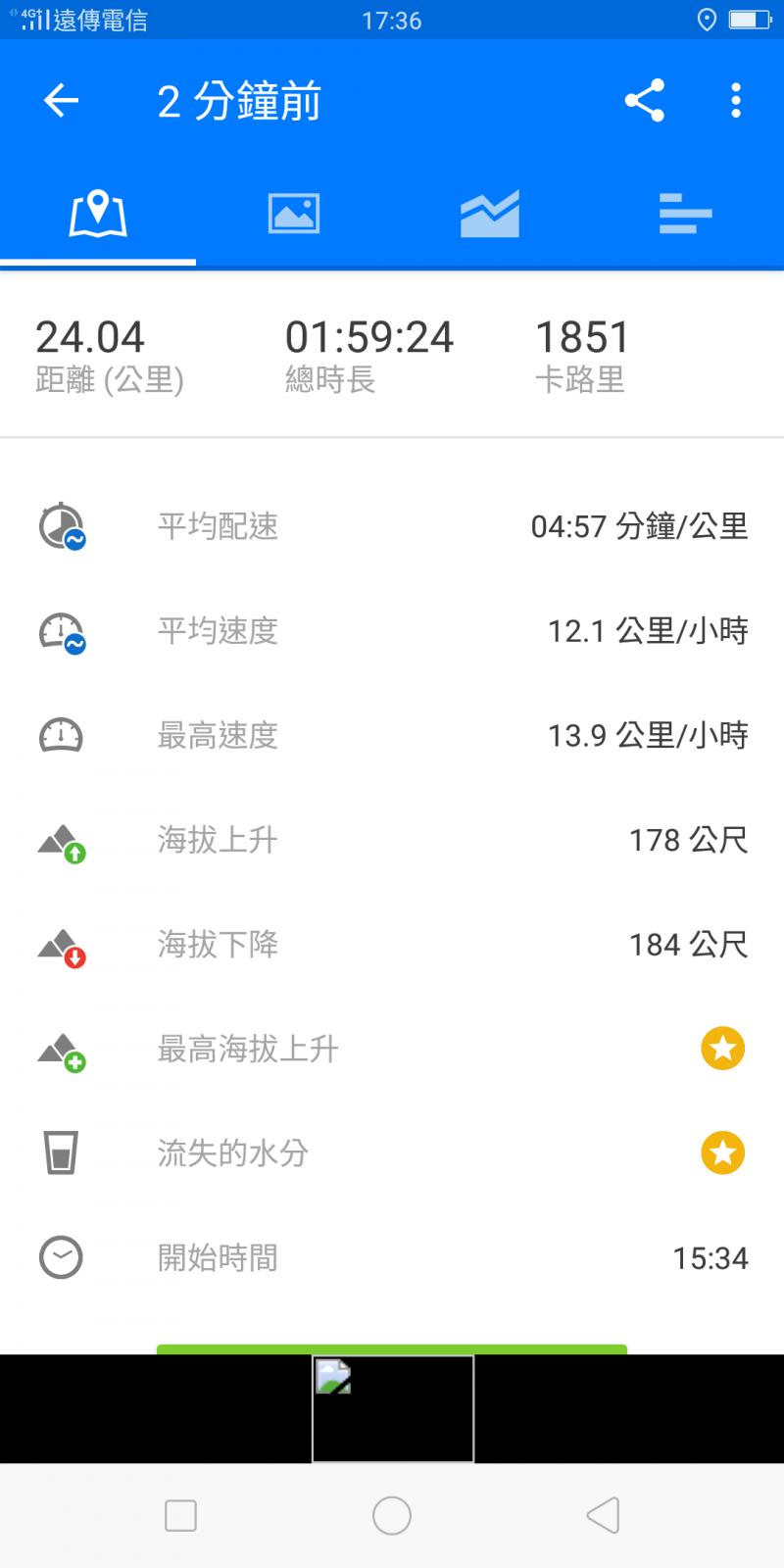The width and height of the screenshot is (784, 1568).
Task: Switch to the photos tab
Action: [x=294, y=214]
